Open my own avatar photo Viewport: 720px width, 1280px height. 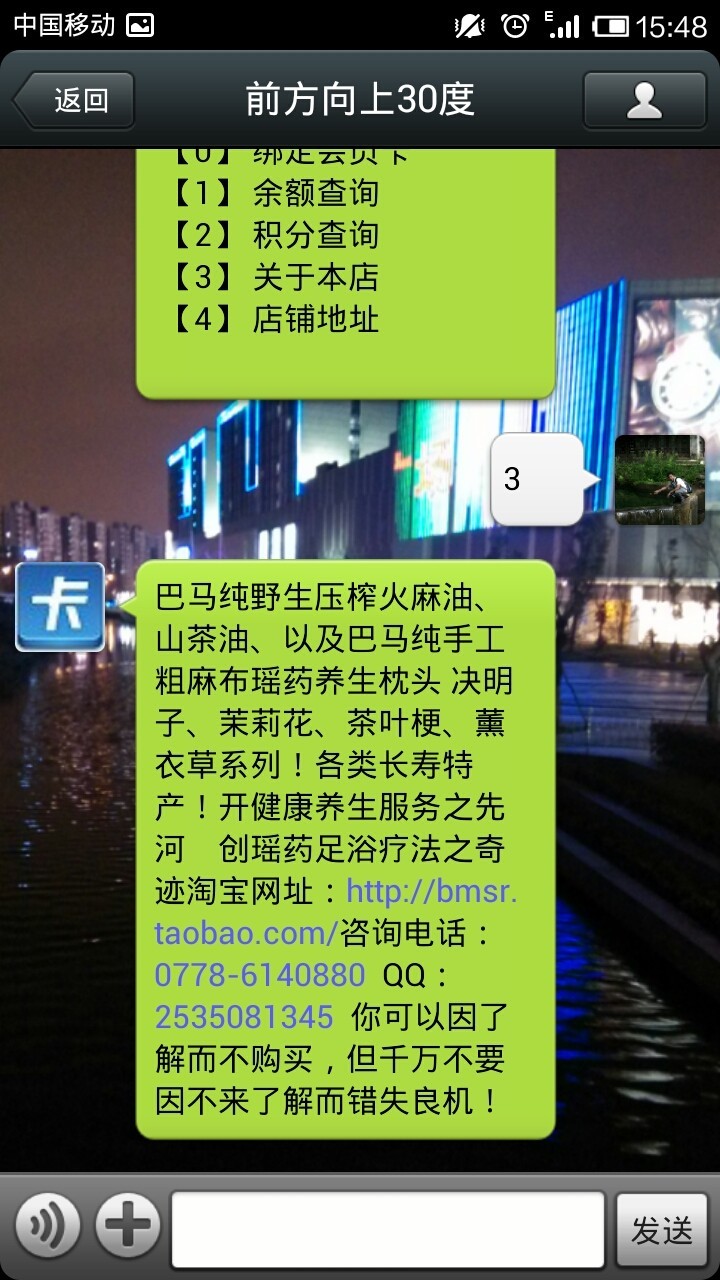[x=659, y=480]
